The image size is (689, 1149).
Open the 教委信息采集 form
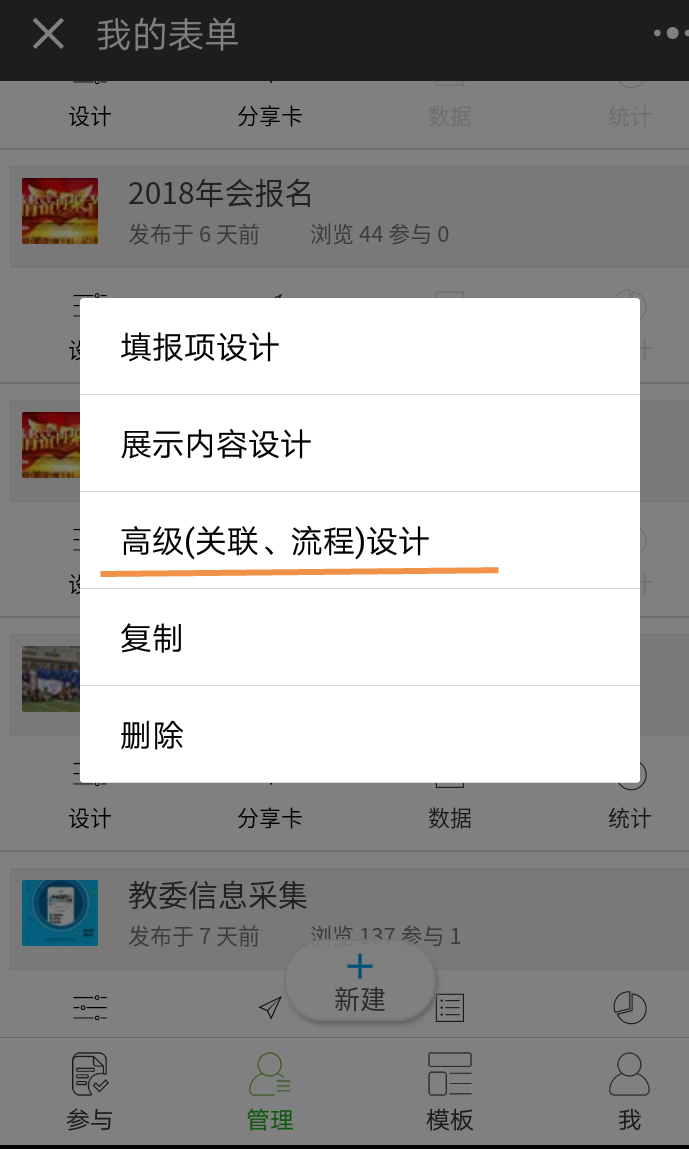[x=218, y=895]
